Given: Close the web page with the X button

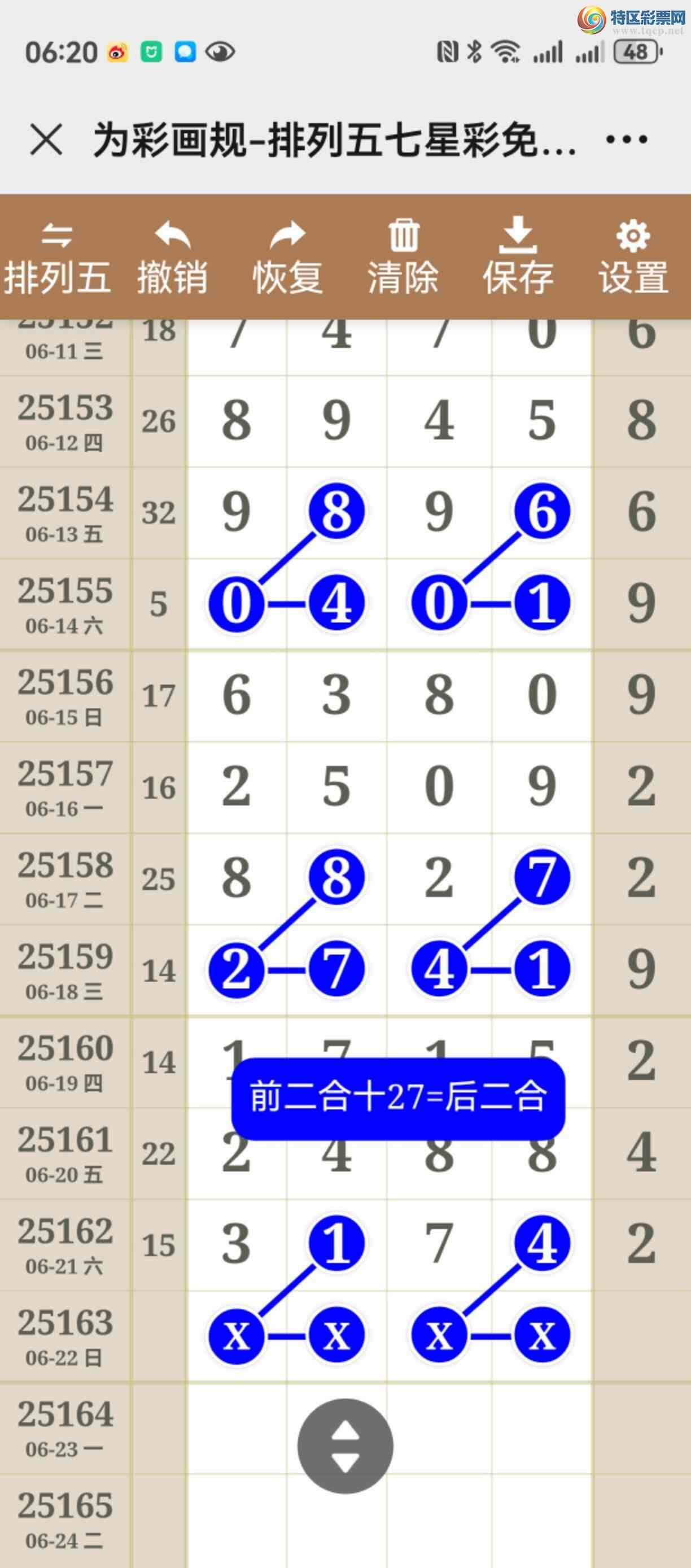Looking at the screenshot, I should tap(46, 140).
